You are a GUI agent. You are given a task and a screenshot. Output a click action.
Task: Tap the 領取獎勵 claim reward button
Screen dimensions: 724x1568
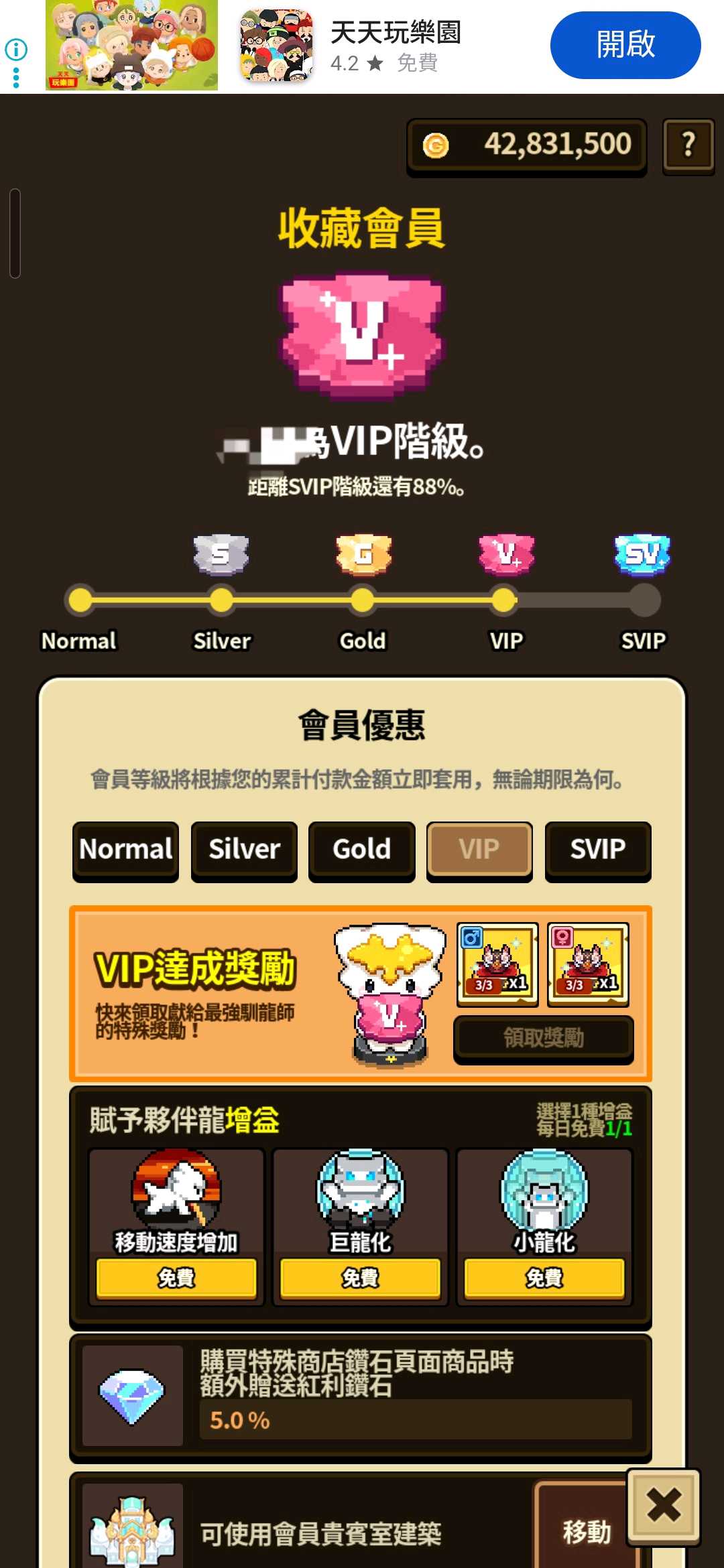click(x=543, y=1038)
